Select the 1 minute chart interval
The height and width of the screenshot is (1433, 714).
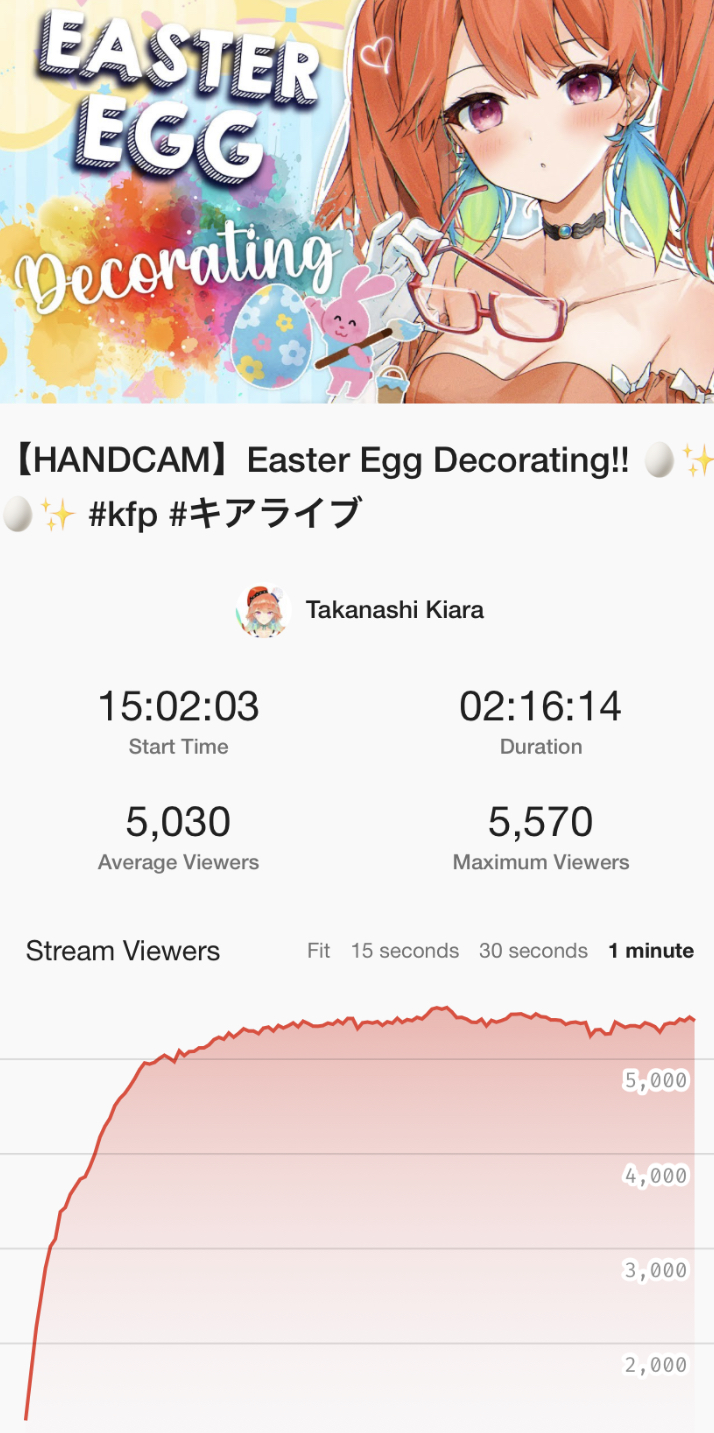pos(651,951)
